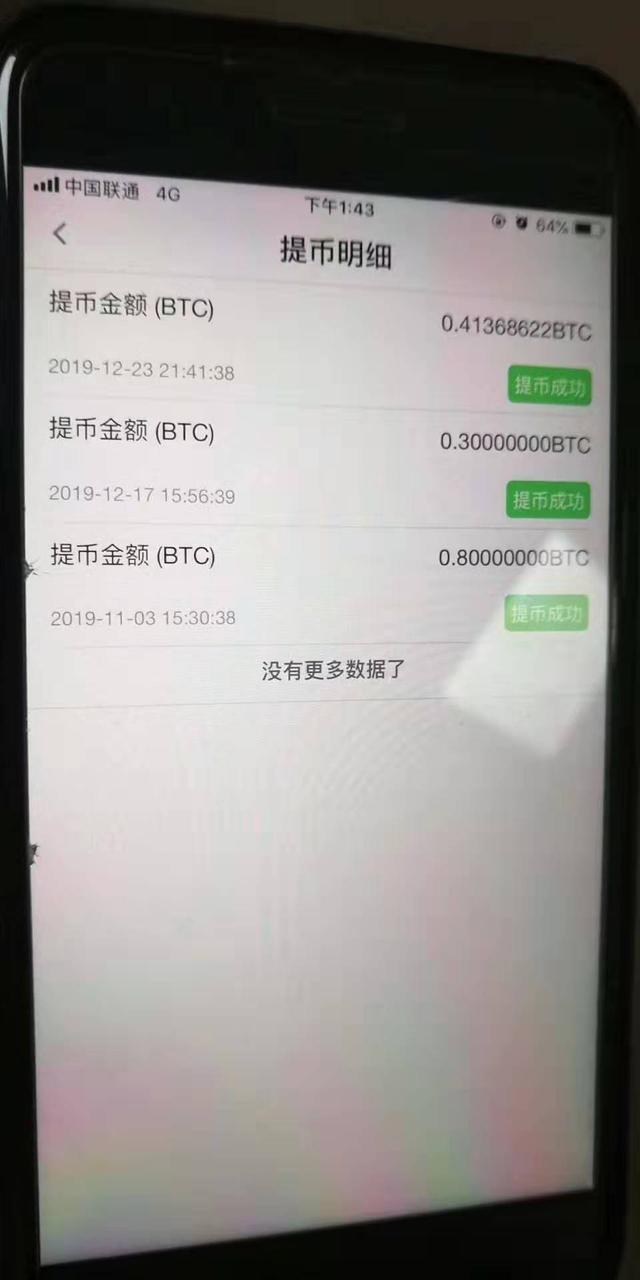Go back from the 提币明细 page
The image size is (640, 1280).
click(60, 234)
